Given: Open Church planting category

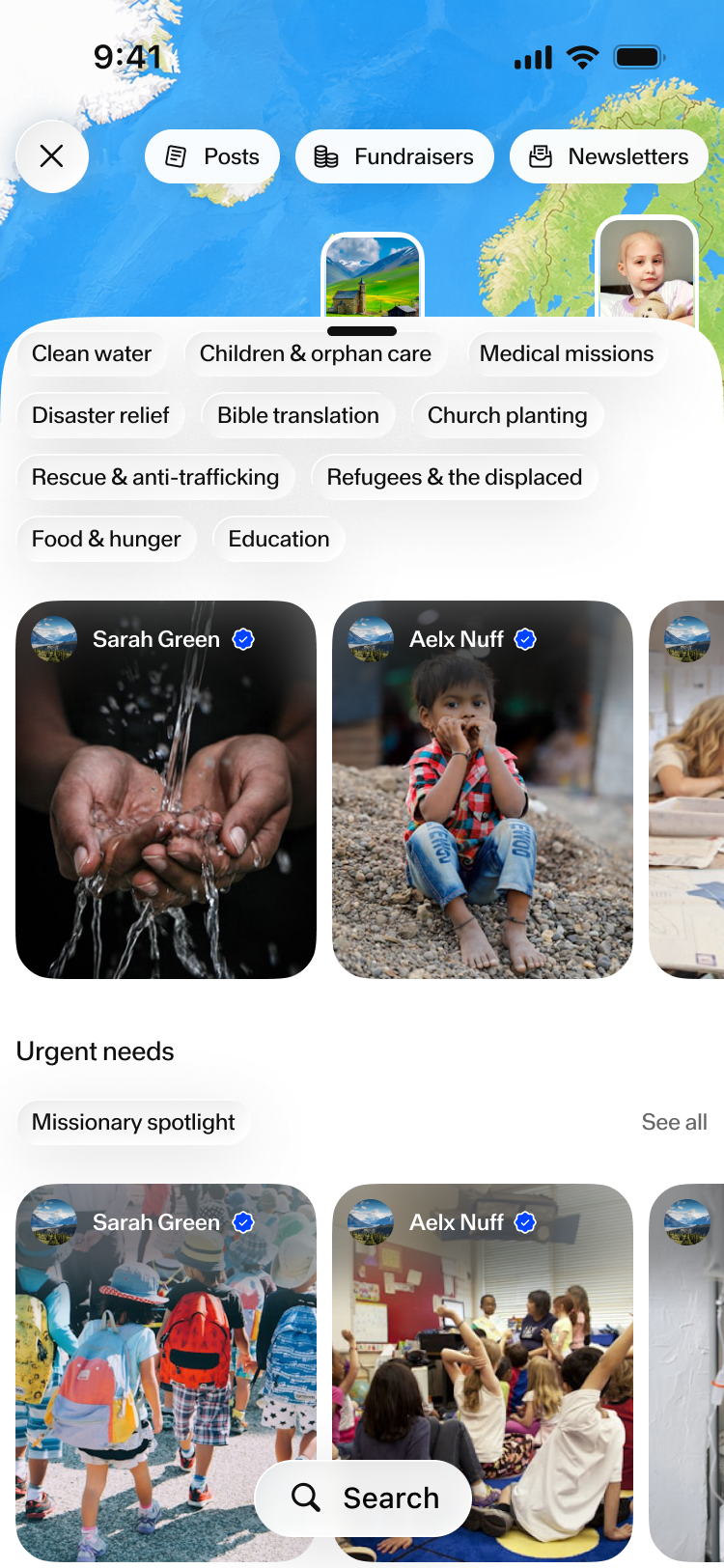Looking at the screenshot, I should click(x=508, y=415).
